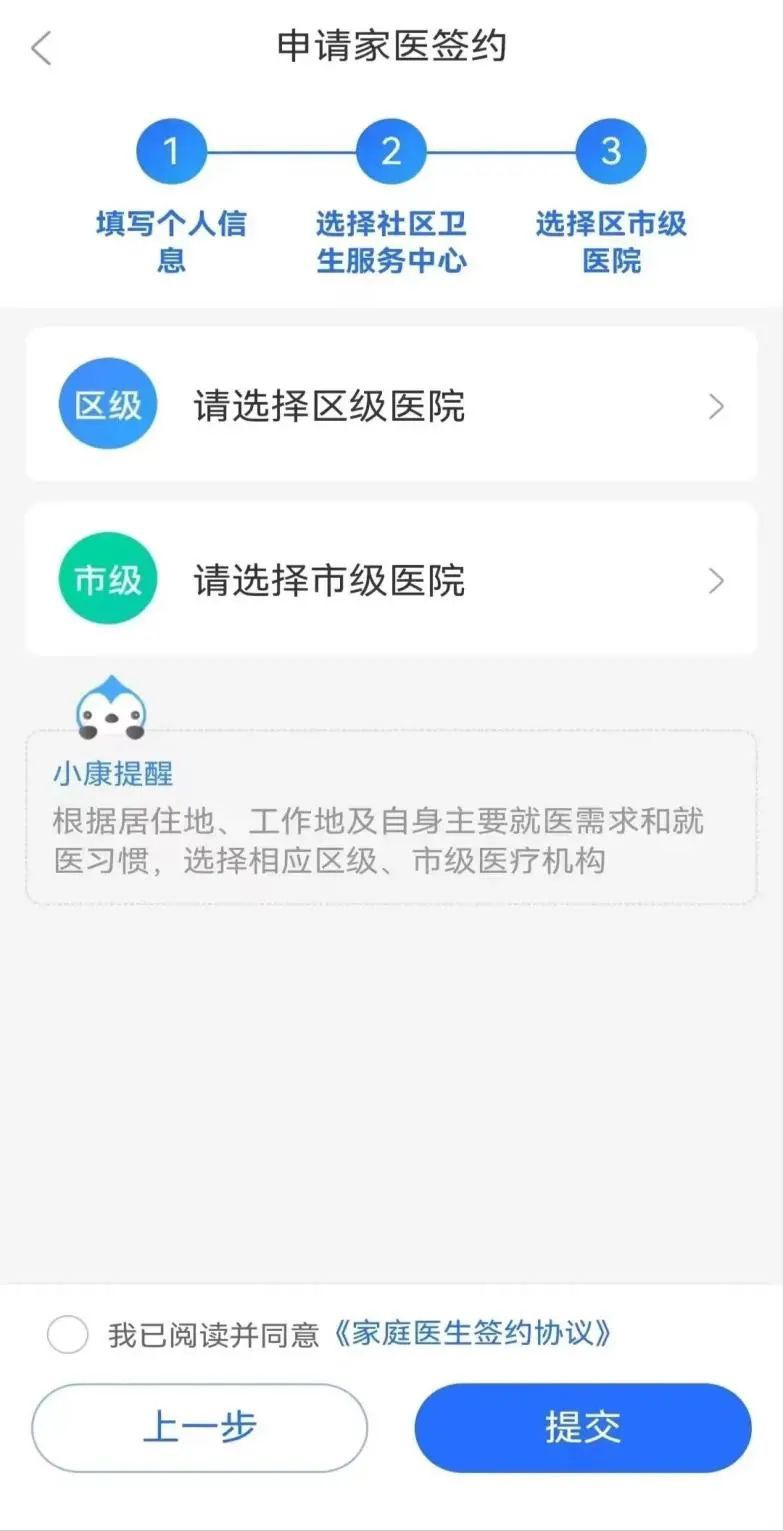This screenshot has height=1531, width=783.
Task: Submit the application with 提交
Action: [x=582, y=1427]
